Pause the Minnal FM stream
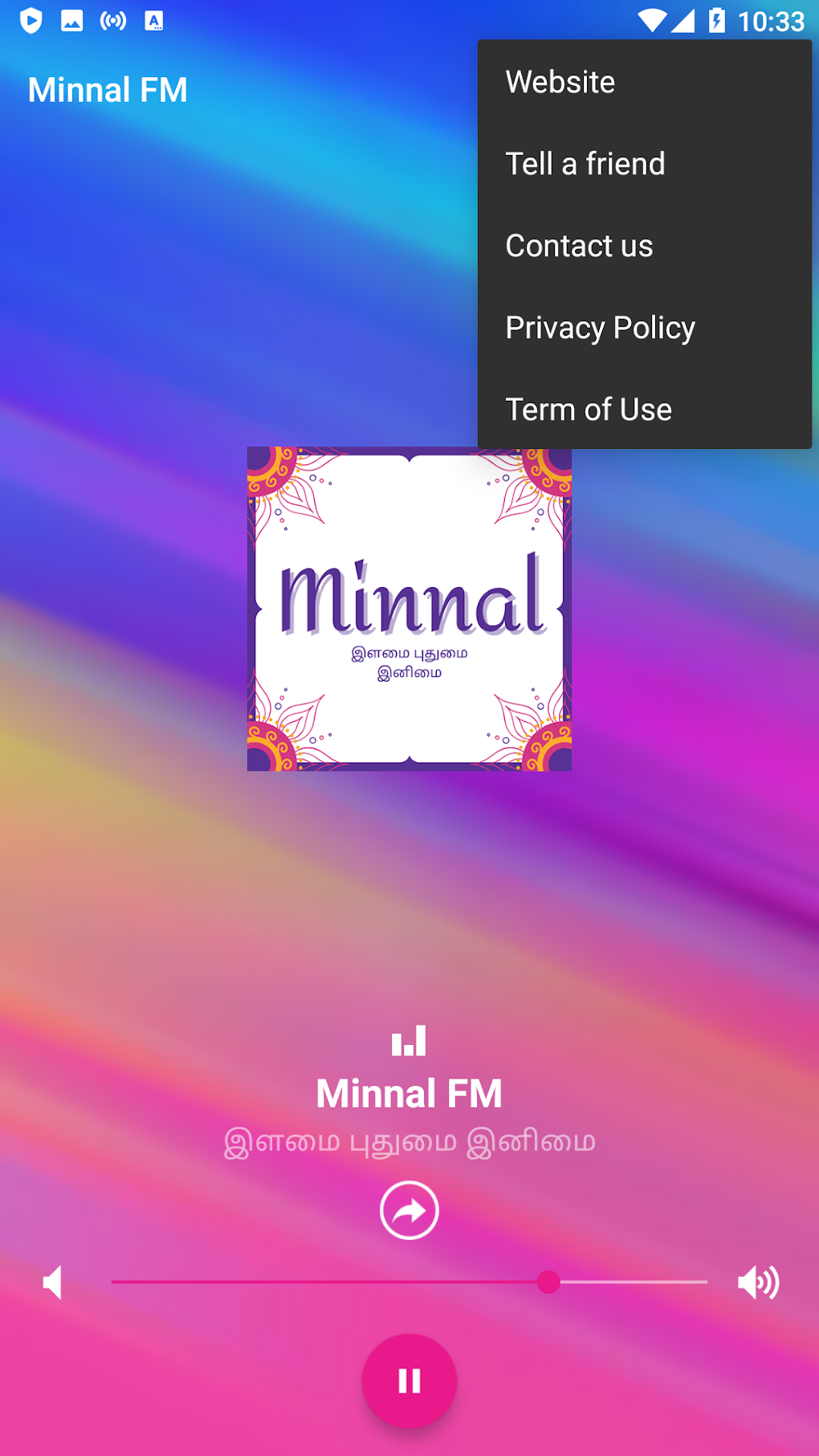Viewport: 819px width, 1456px height. point(409,1381)
